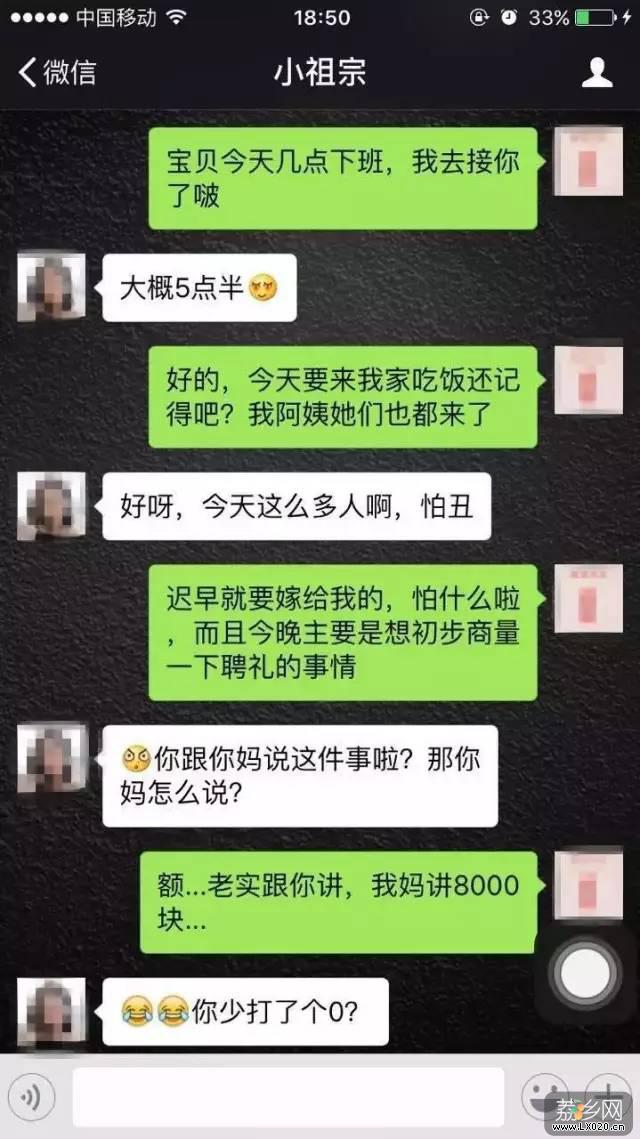Tap the AssistiveTouch floating button
640x1139 pixels.
pos(586,971)
